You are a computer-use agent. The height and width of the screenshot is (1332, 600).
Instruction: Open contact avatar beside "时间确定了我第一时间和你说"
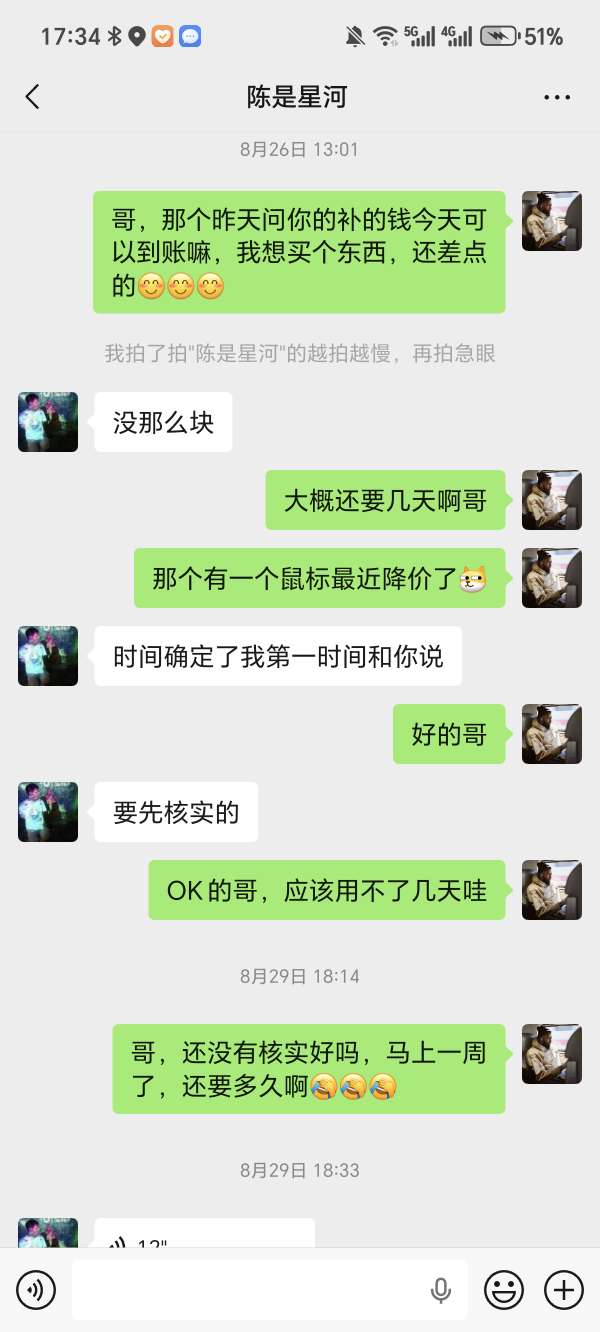tap(48, 656)
